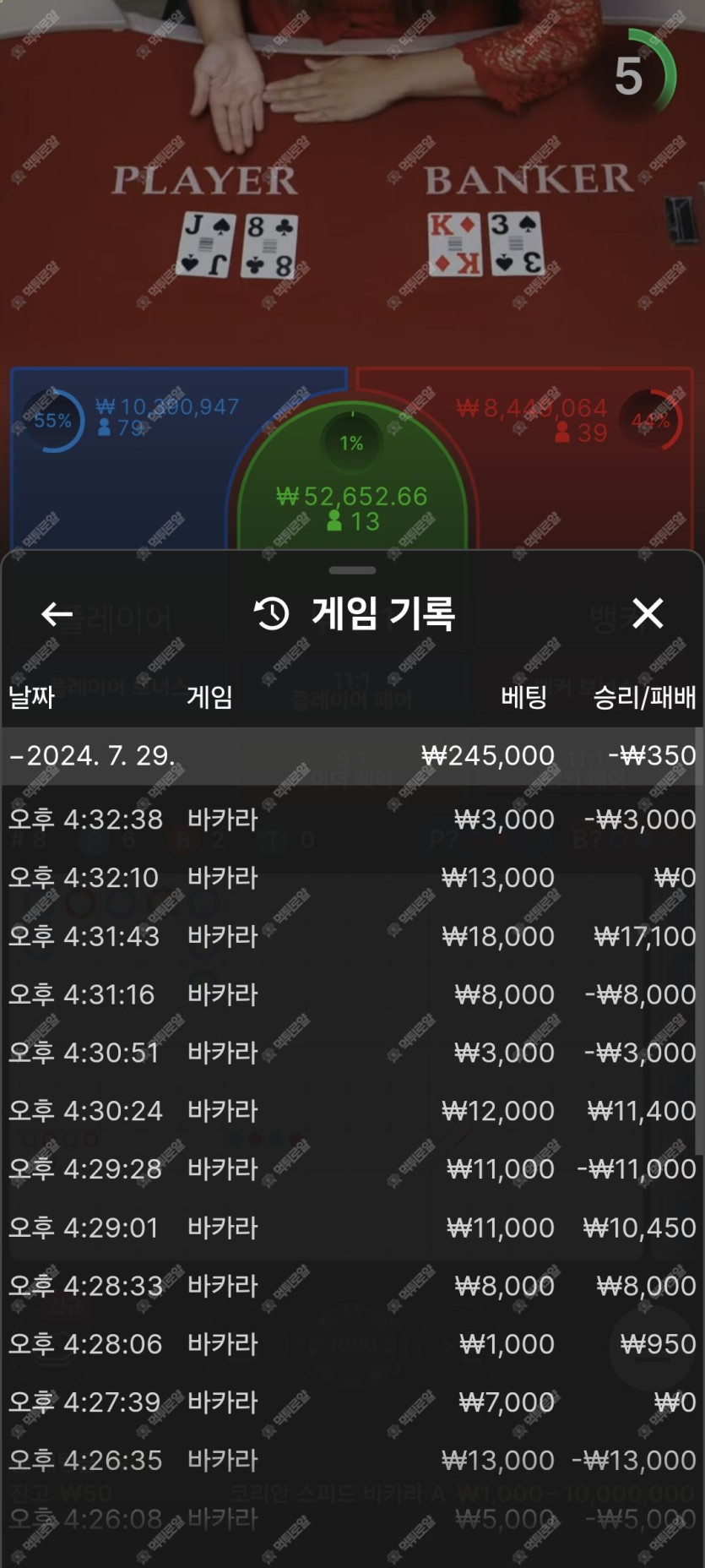This screenshot has height=1568, width=705.
Task: View details of the 오후 4:31:43 game
Action: 352,936
